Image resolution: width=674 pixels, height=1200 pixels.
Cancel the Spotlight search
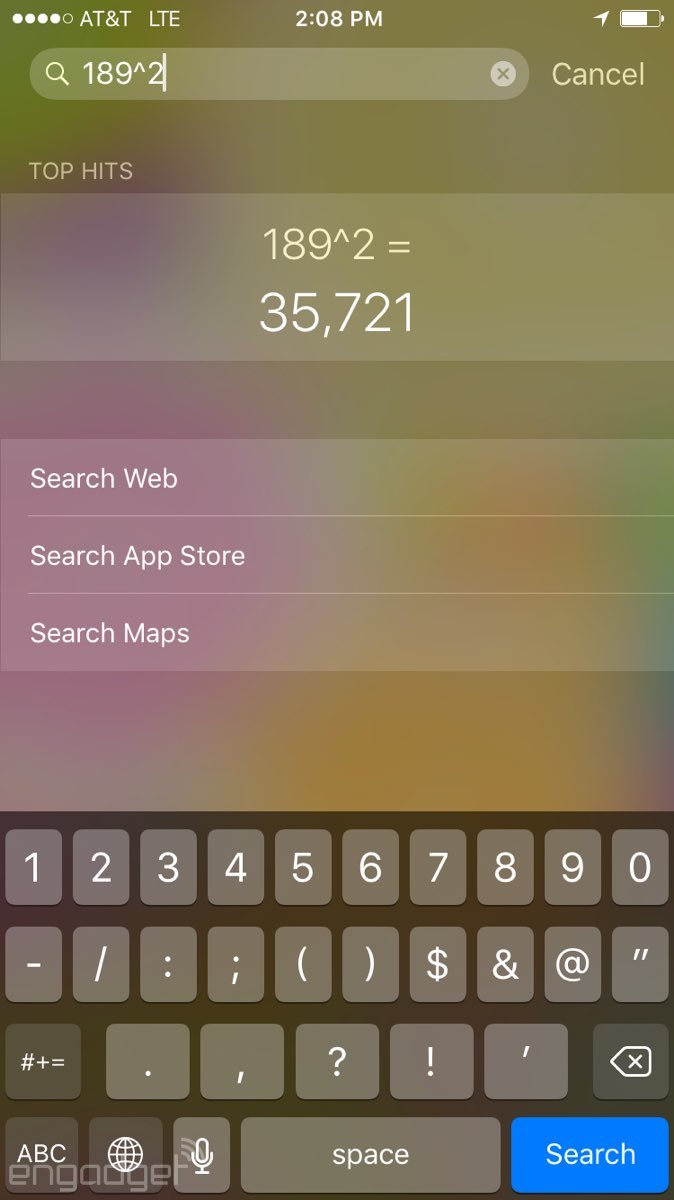pos(598,74)
